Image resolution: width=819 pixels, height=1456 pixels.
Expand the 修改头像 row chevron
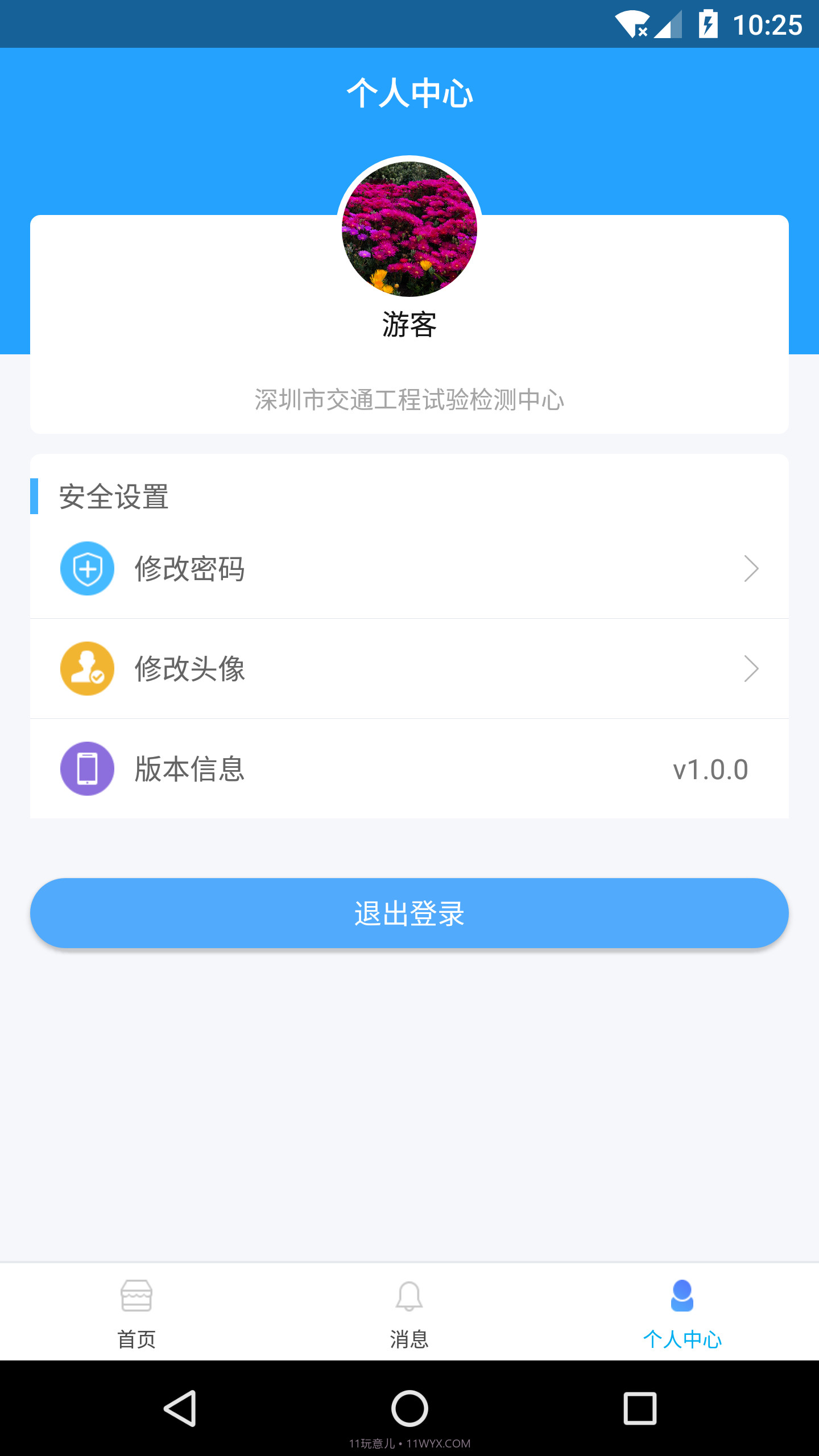point(752,668)
